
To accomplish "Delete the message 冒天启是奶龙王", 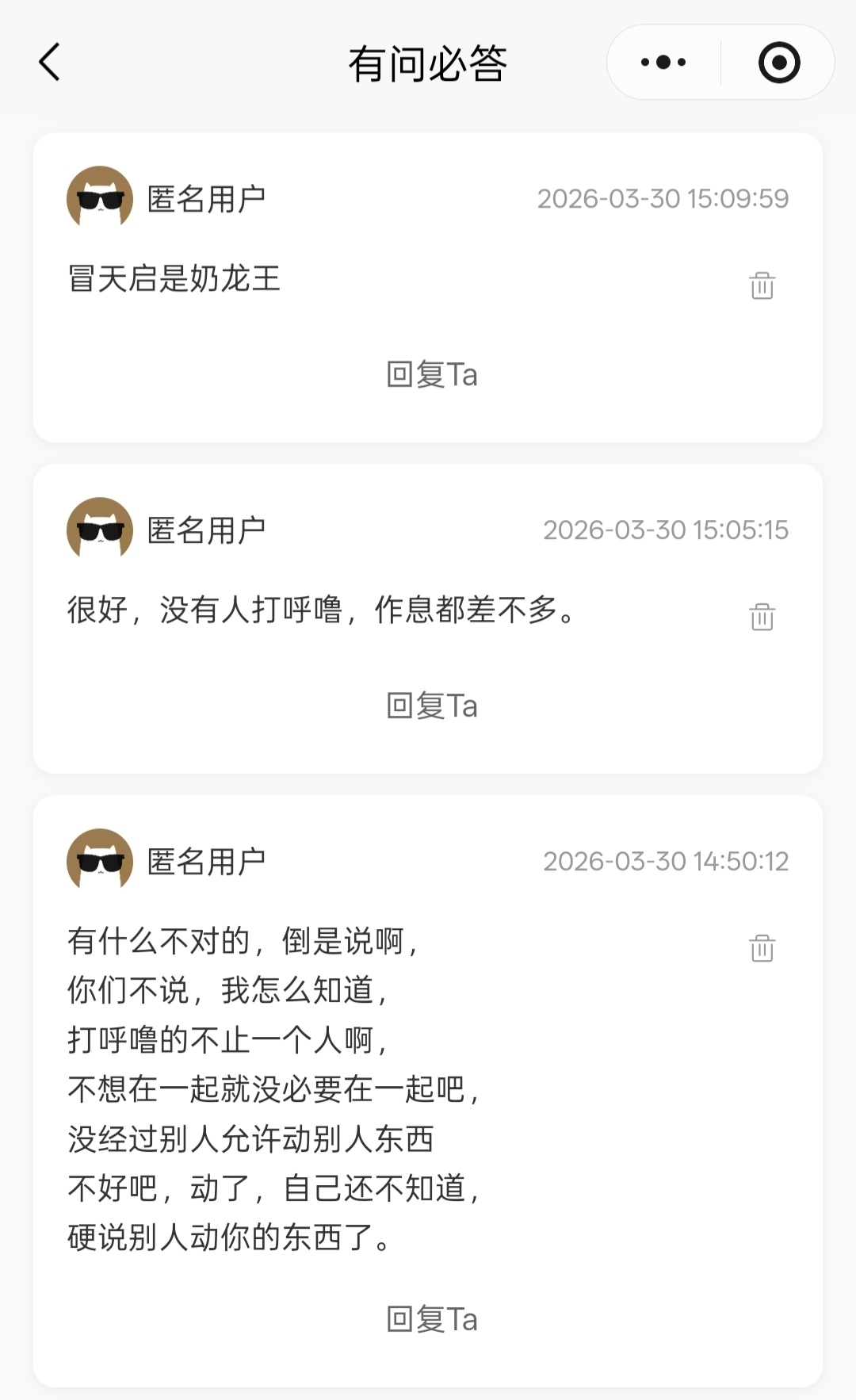I will 762,285.
